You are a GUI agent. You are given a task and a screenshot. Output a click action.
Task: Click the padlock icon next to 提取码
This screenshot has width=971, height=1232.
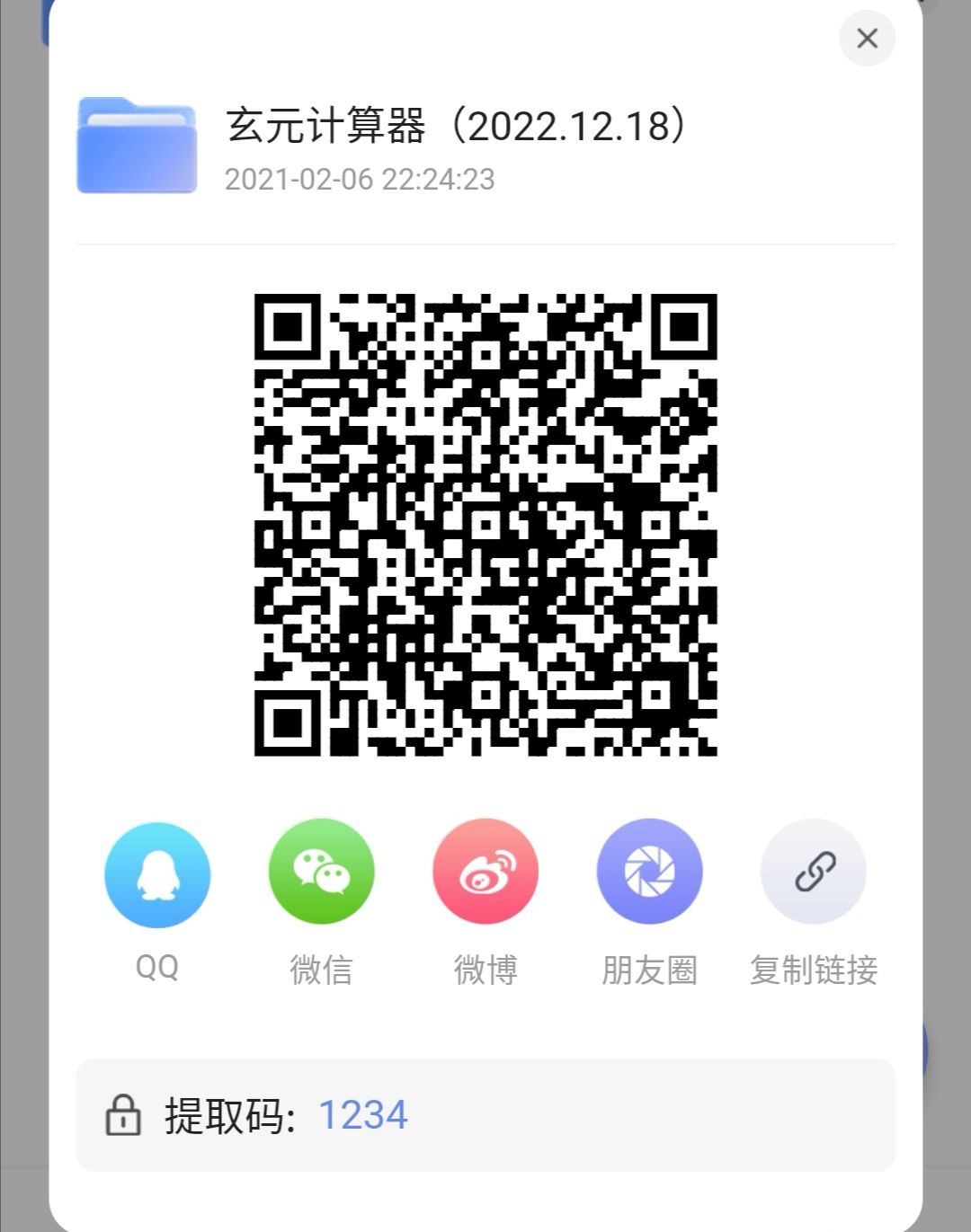tap(125, 1115)
